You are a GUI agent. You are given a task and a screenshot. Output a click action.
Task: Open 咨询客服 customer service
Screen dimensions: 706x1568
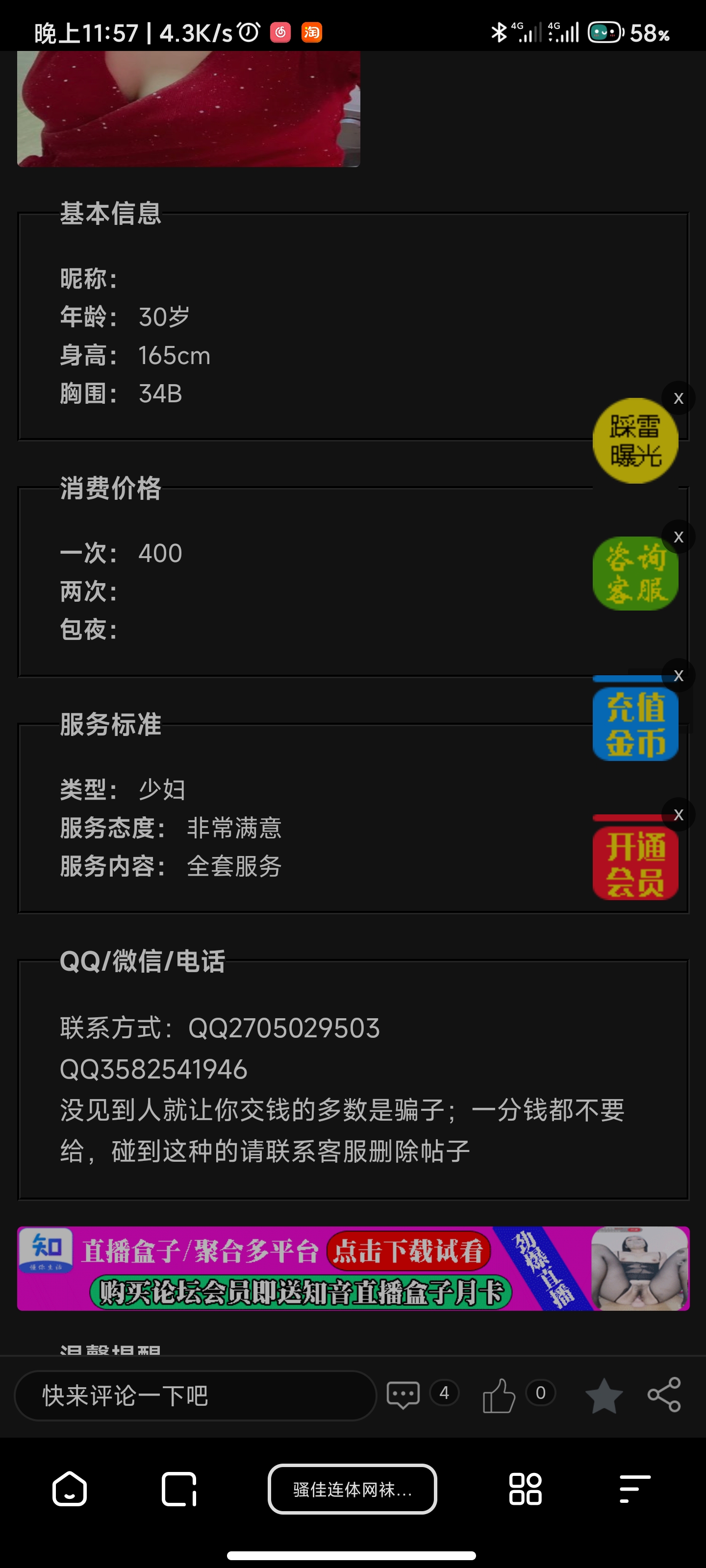click(635, 573)
